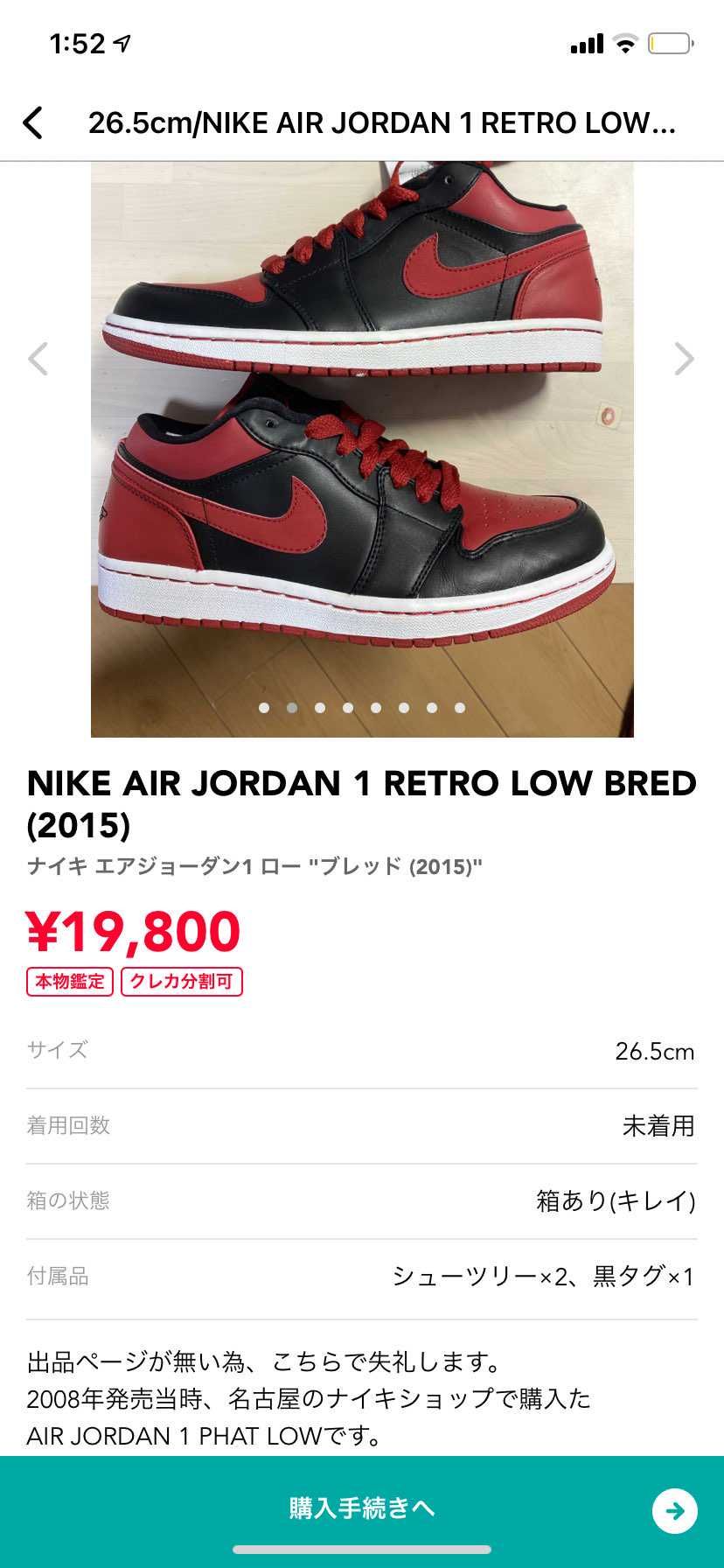This screenshot has width=724, height=1568.
Task: Tap the second carousel pagination dot
Action: [292, 706]
